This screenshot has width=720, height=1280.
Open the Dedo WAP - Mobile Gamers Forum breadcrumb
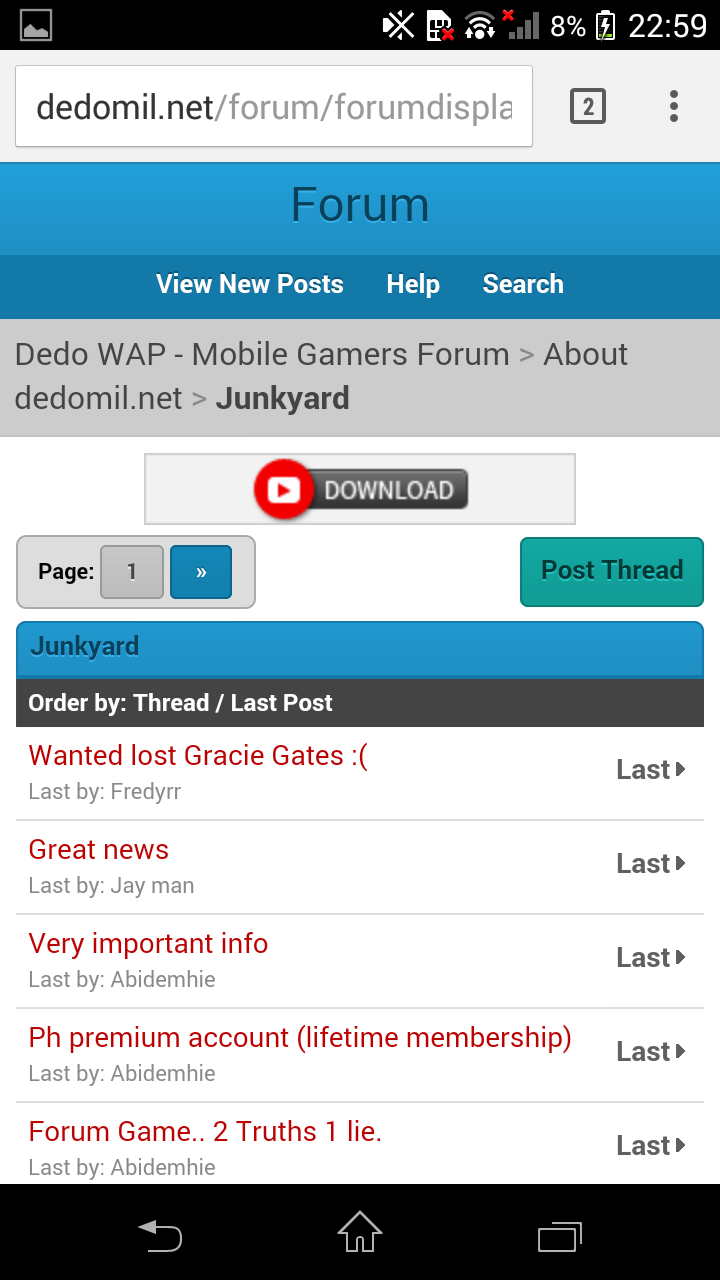262,354
